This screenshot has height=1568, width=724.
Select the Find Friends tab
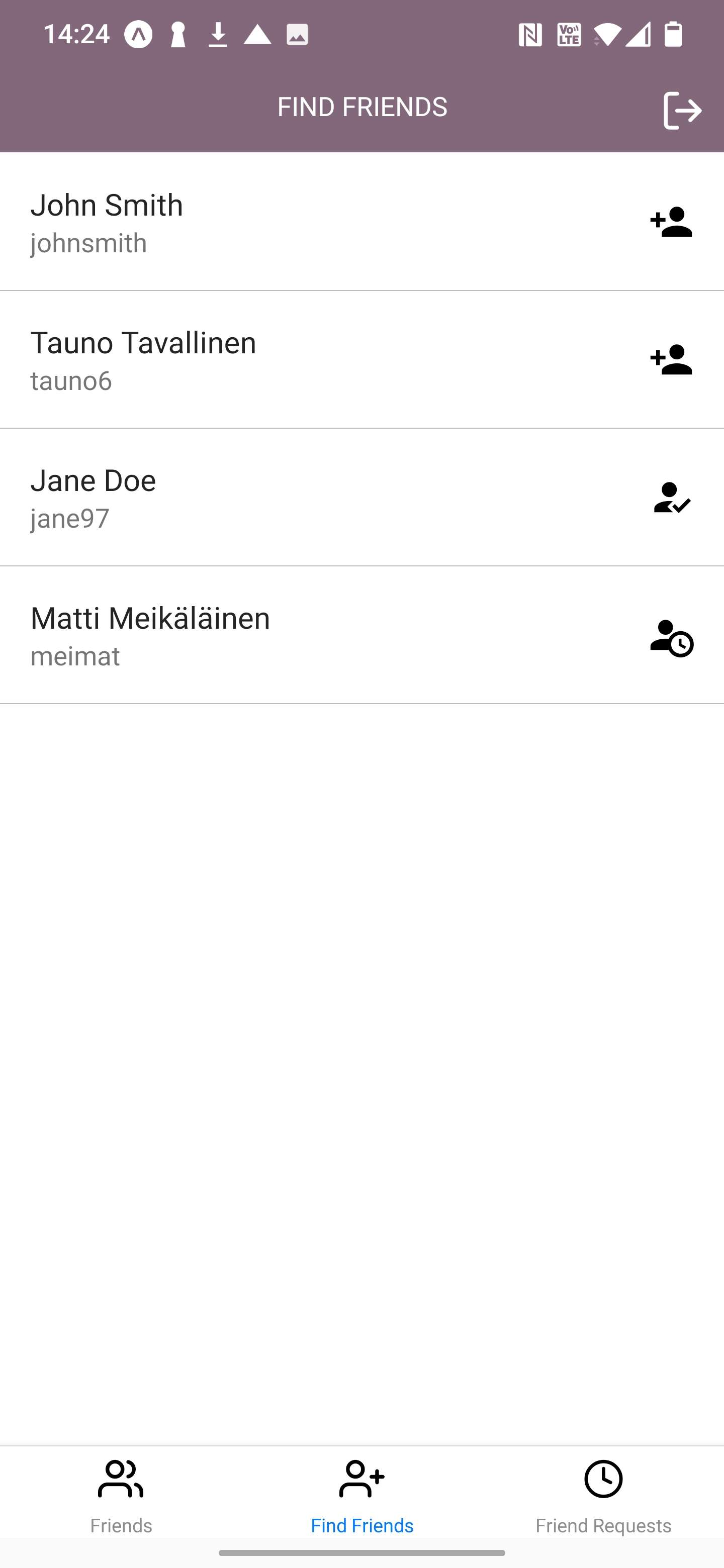[x=361, y=1496]
